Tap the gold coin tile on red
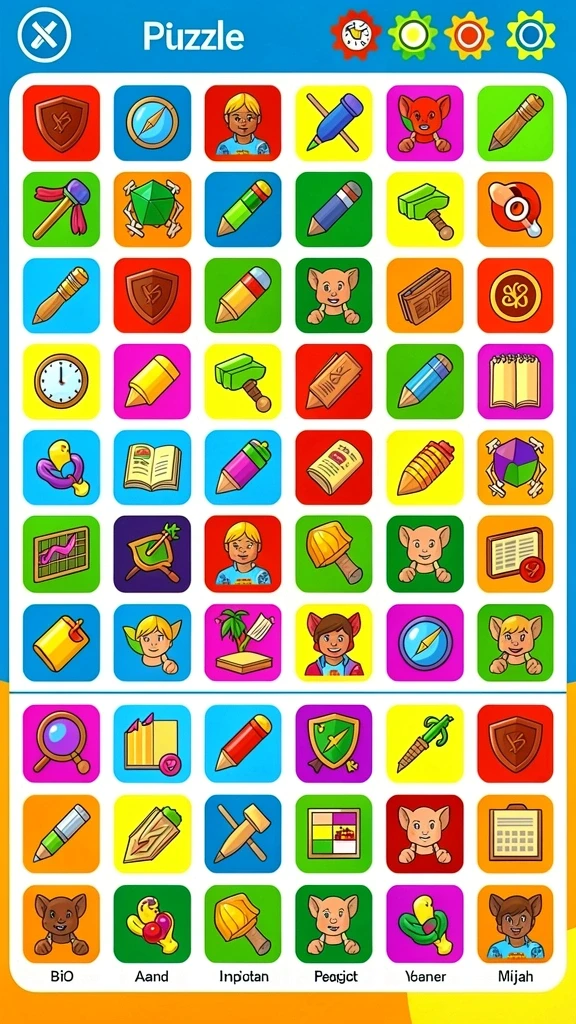576x1024 pixels. tap(515, 295)
